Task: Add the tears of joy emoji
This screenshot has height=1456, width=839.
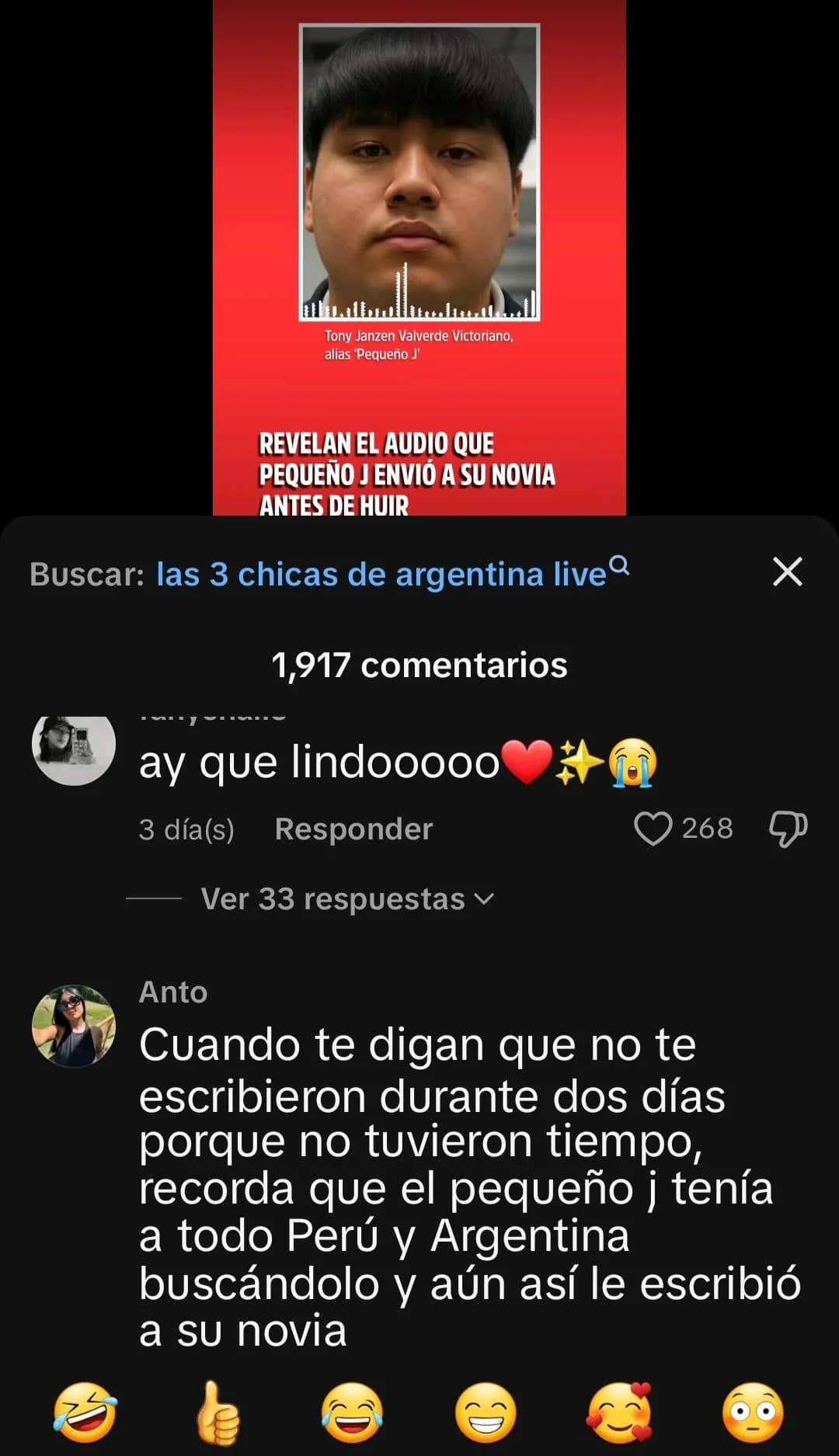Action: pos(352,1413)
